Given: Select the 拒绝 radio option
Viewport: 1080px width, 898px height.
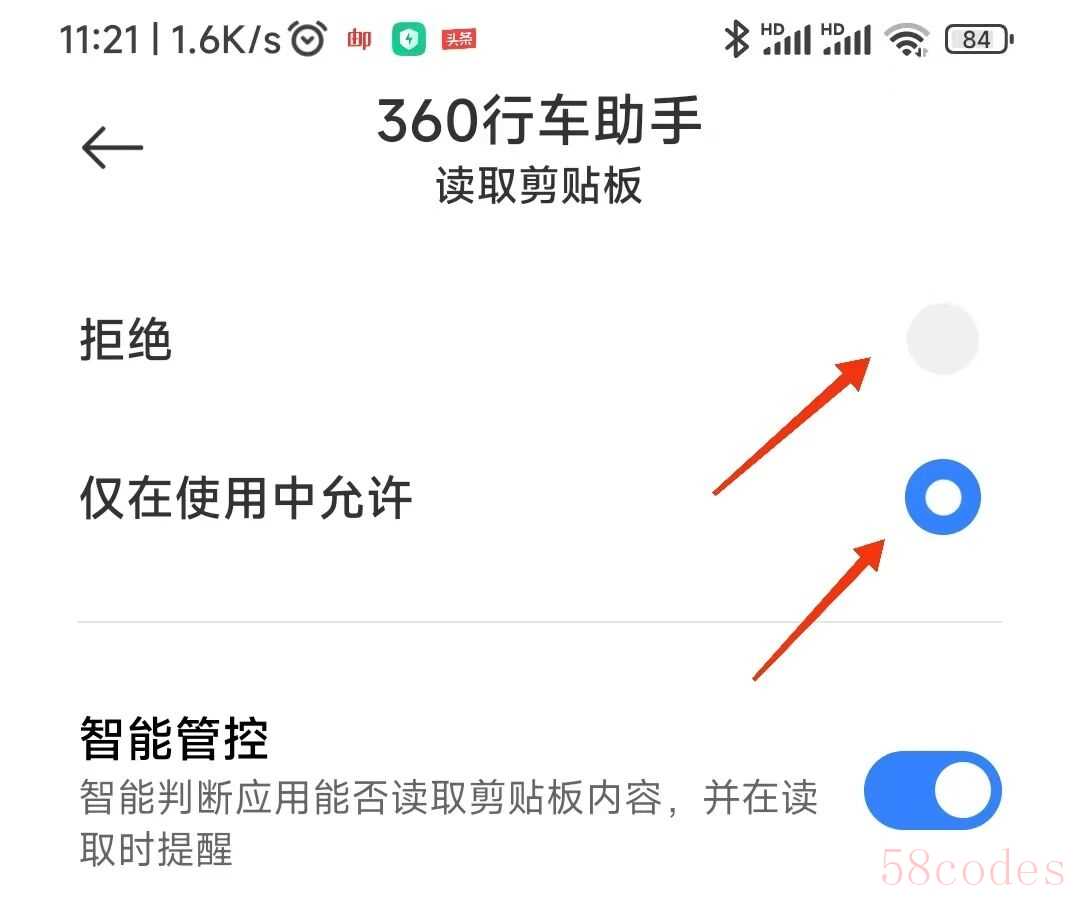Looking at the screenshot, I should 941,339.
